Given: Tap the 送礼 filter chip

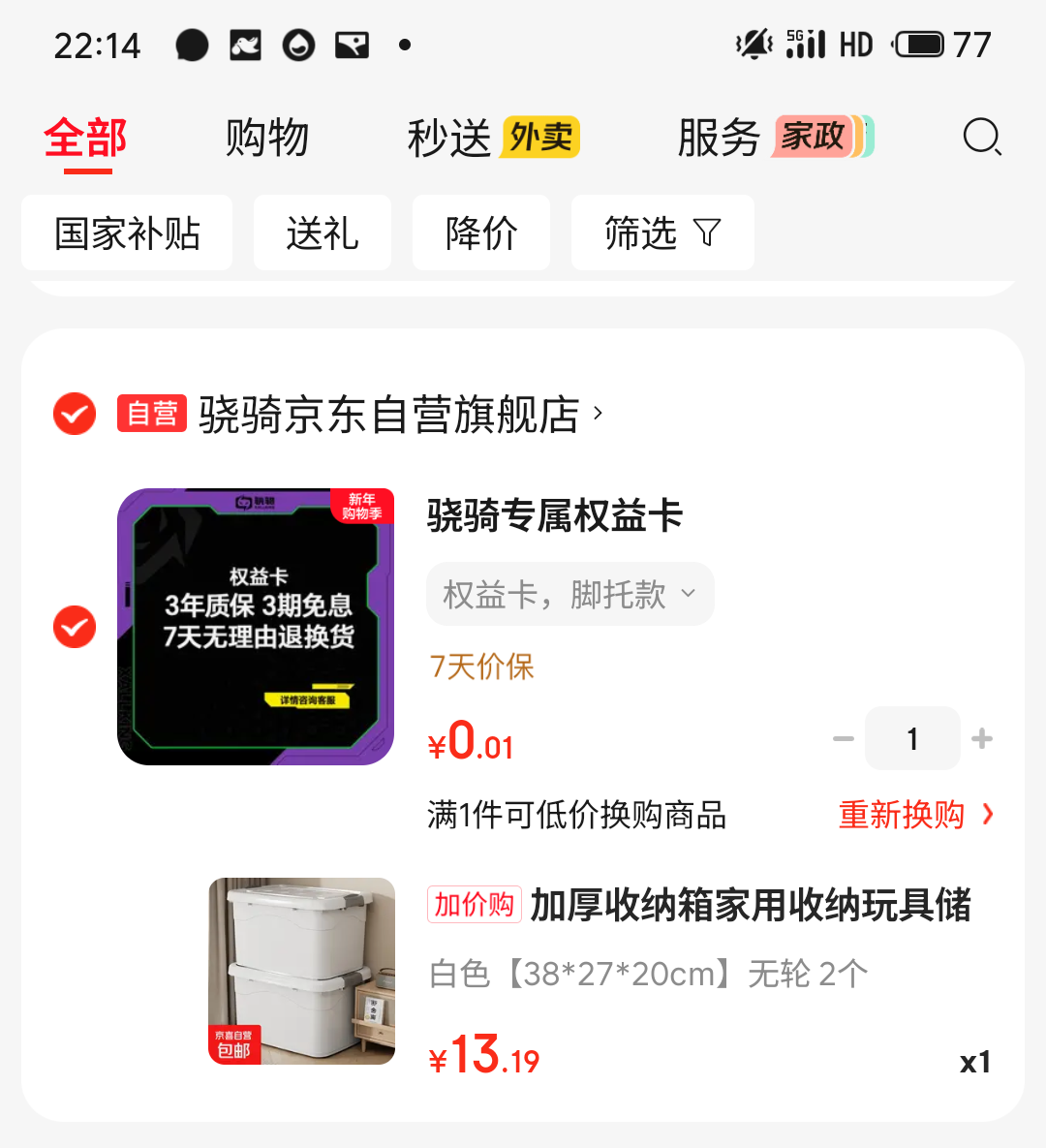Looking at the screenshot, I should tap(323, 233).
